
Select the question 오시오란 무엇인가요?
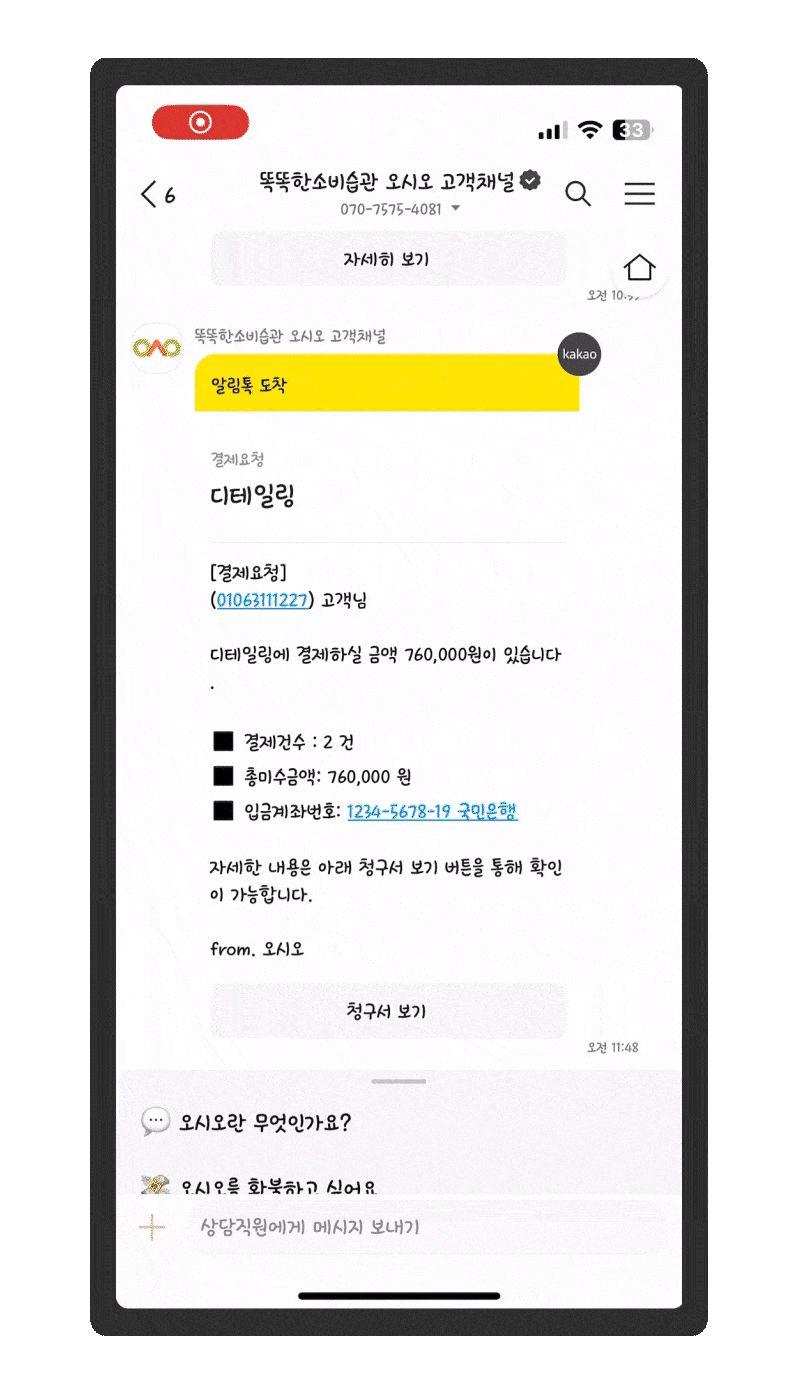[x=264, y=1122]
